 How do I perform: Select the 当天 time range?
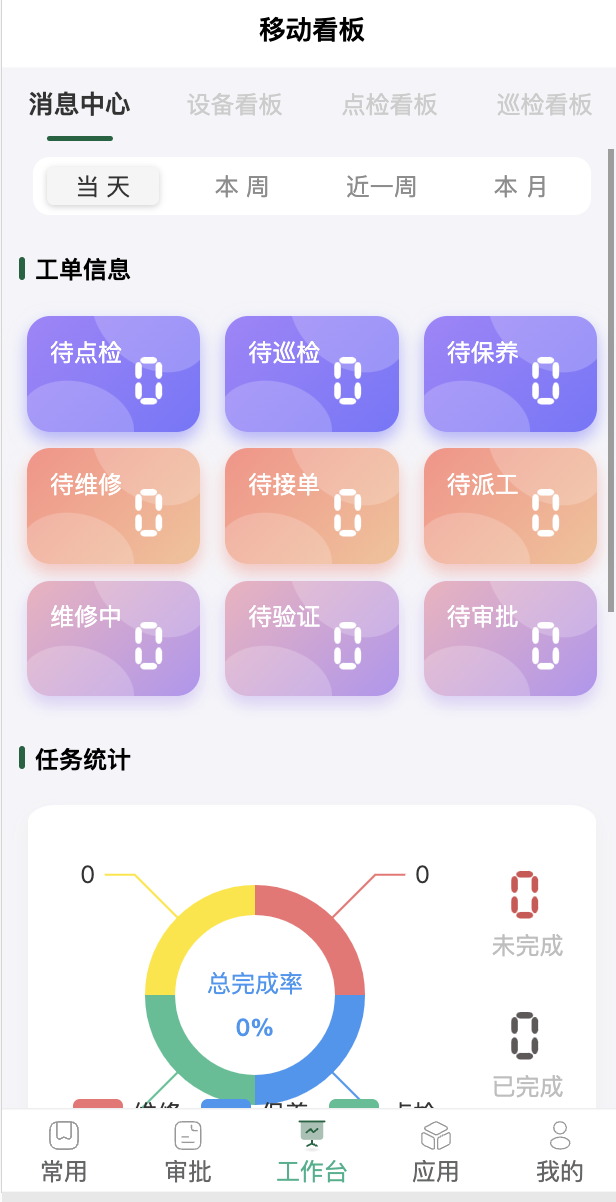pos(103,186)
